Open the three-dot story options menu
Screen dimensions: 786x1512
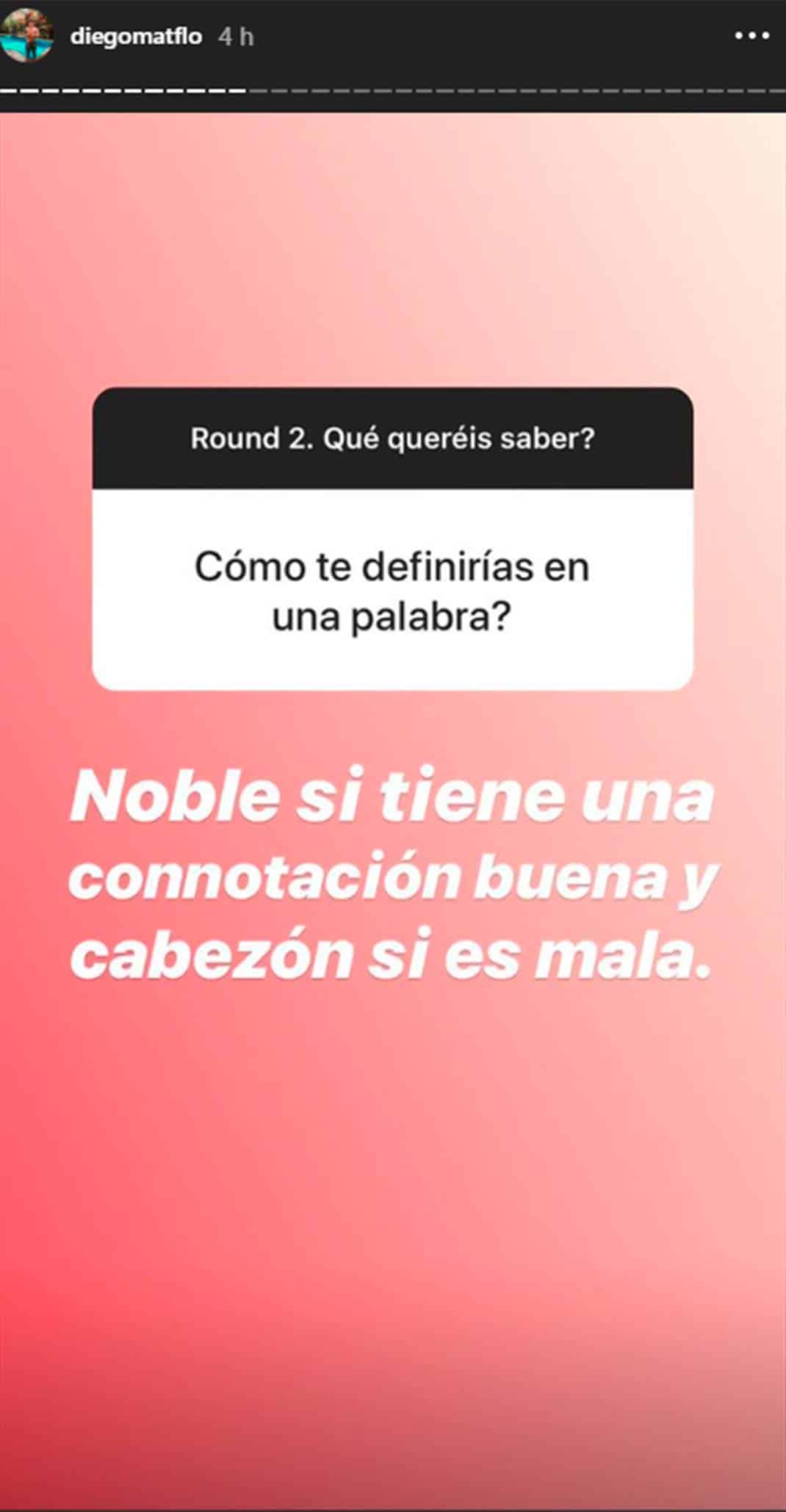click(751, 35)
